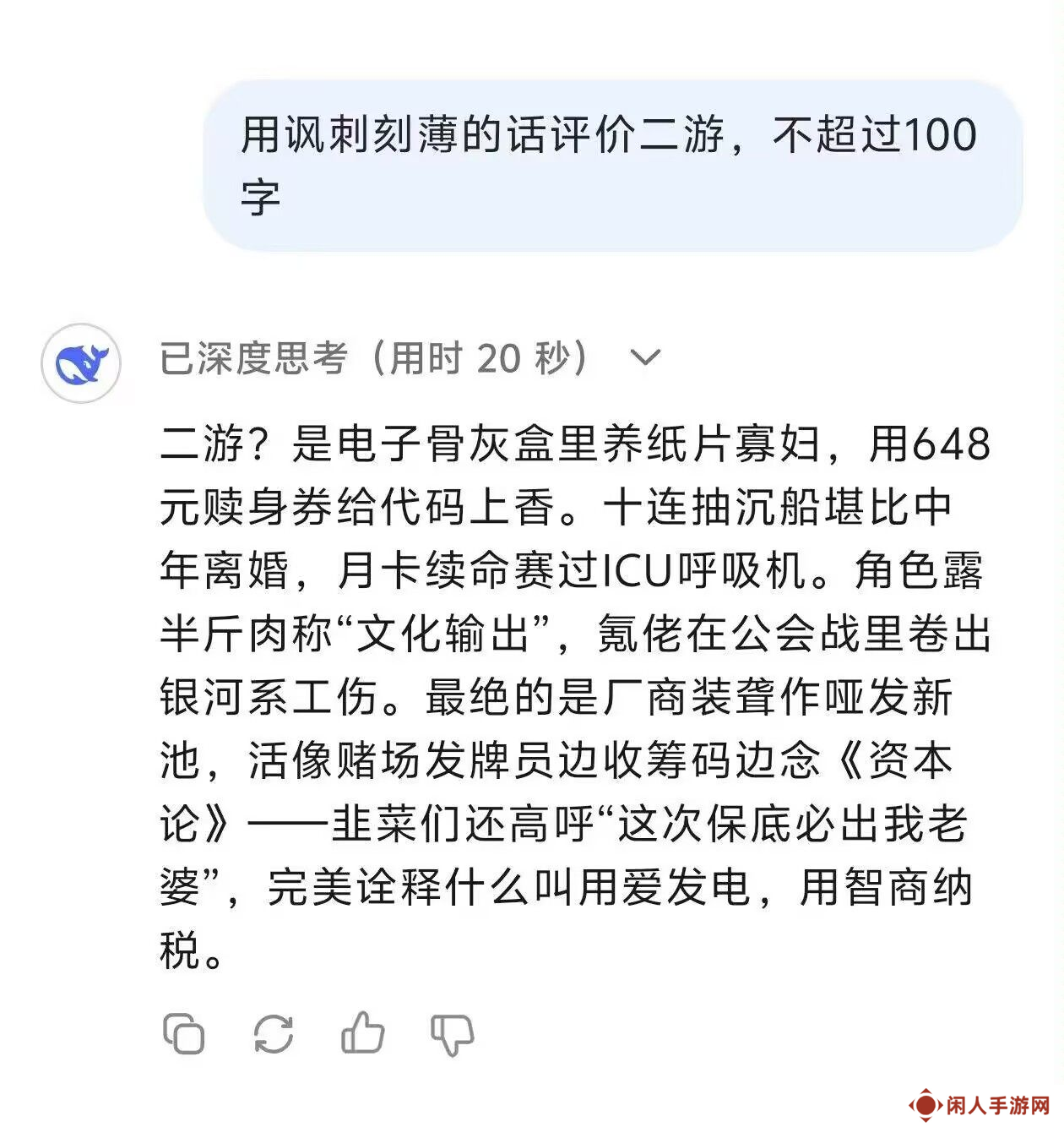Screen dimensions: 1064x1127
Task: Like the response with thumbs up
Action: [x=363, y=1032]
